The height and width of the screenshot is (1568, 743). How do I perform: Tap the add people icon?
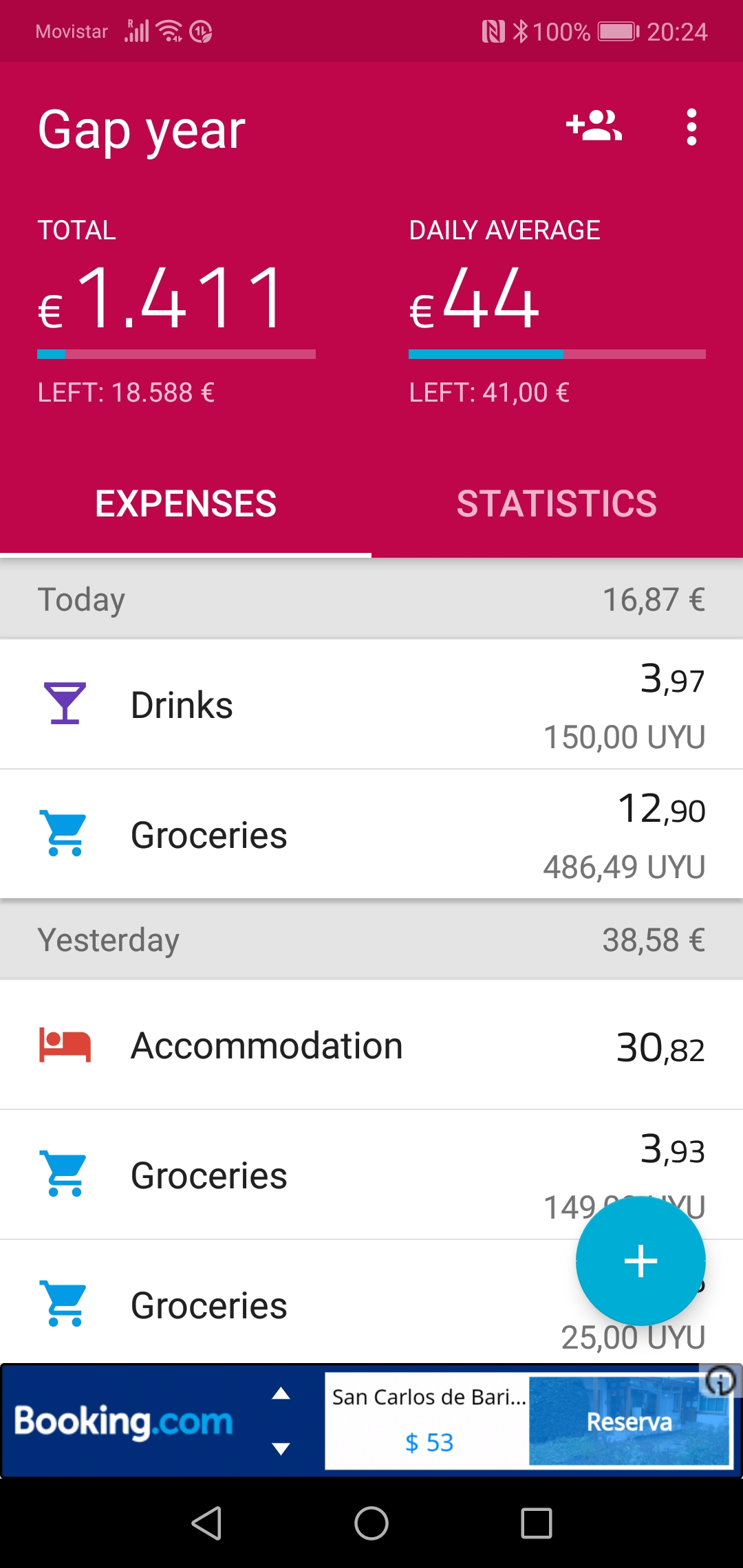coord(594,127)
